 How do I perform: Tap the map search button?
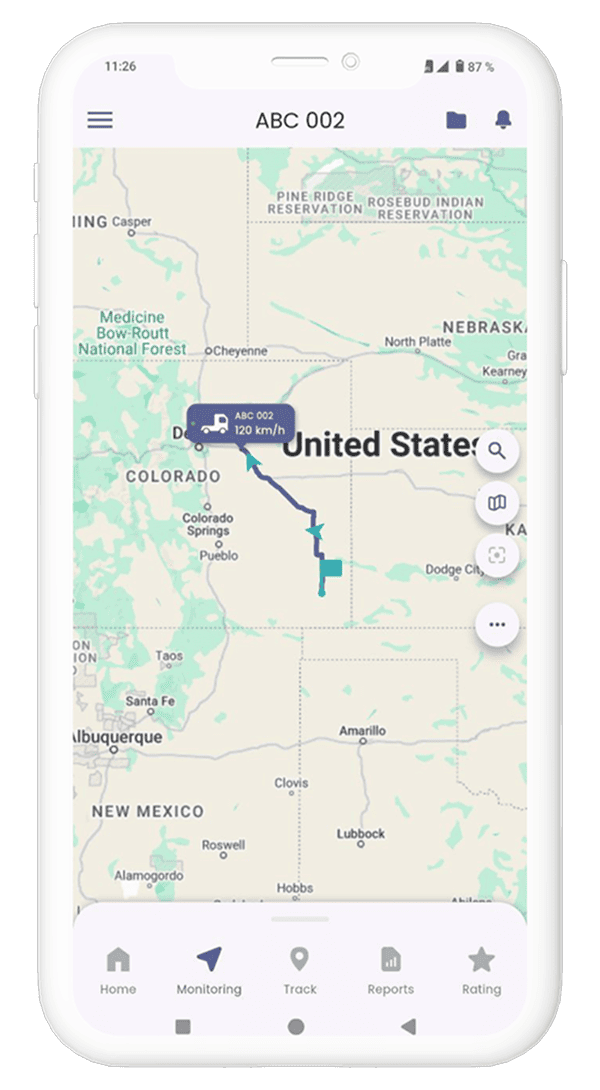click(x=497, y=451)
